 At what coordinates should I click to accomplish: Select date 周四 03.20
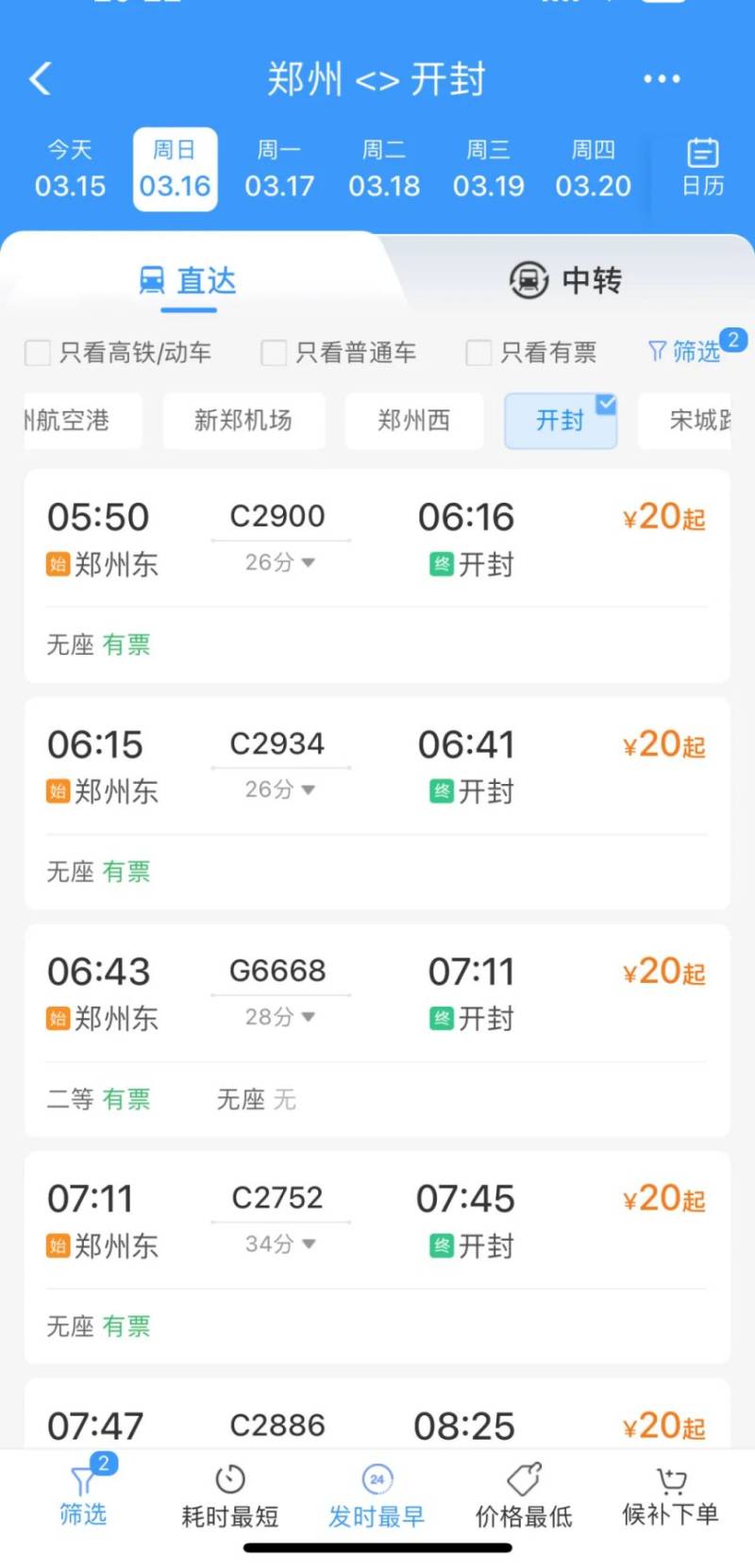tap(593, 169)
